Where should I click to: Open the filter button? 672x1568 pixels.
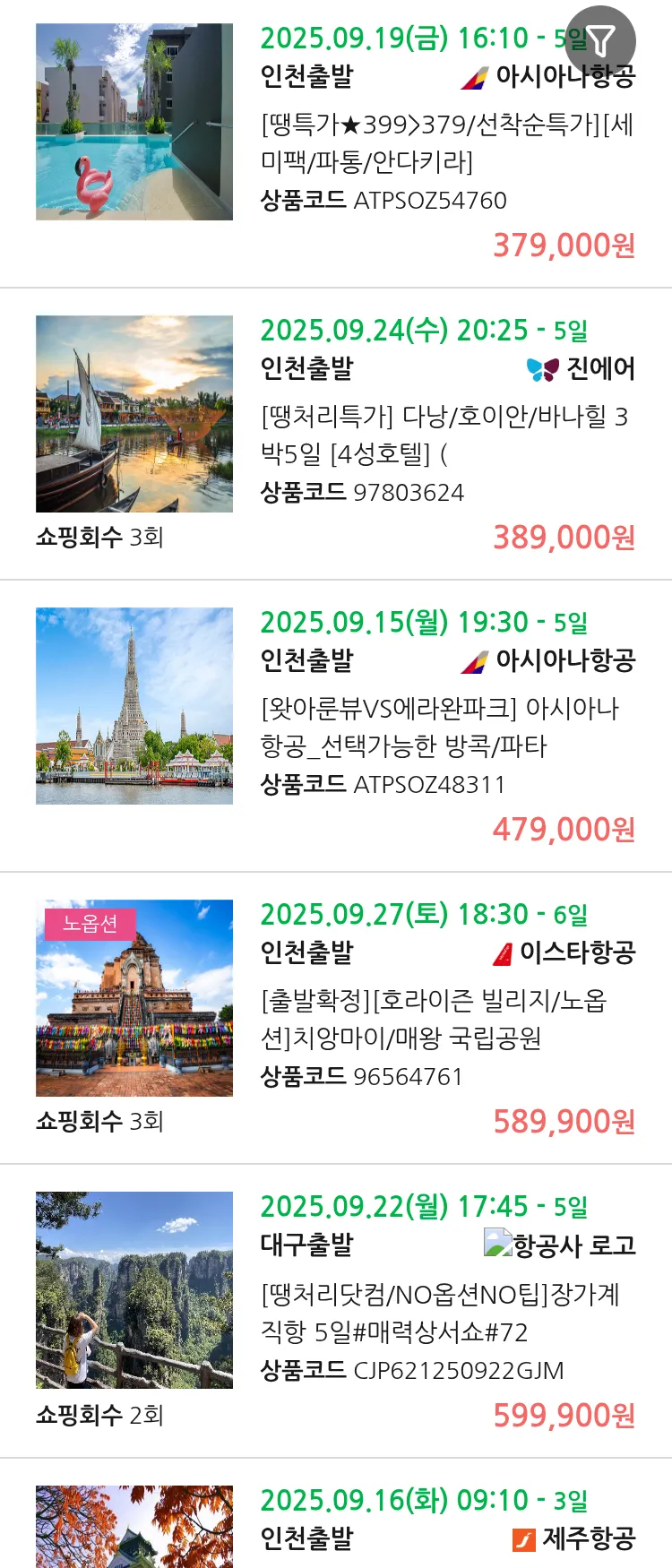[x=600, y=40]
